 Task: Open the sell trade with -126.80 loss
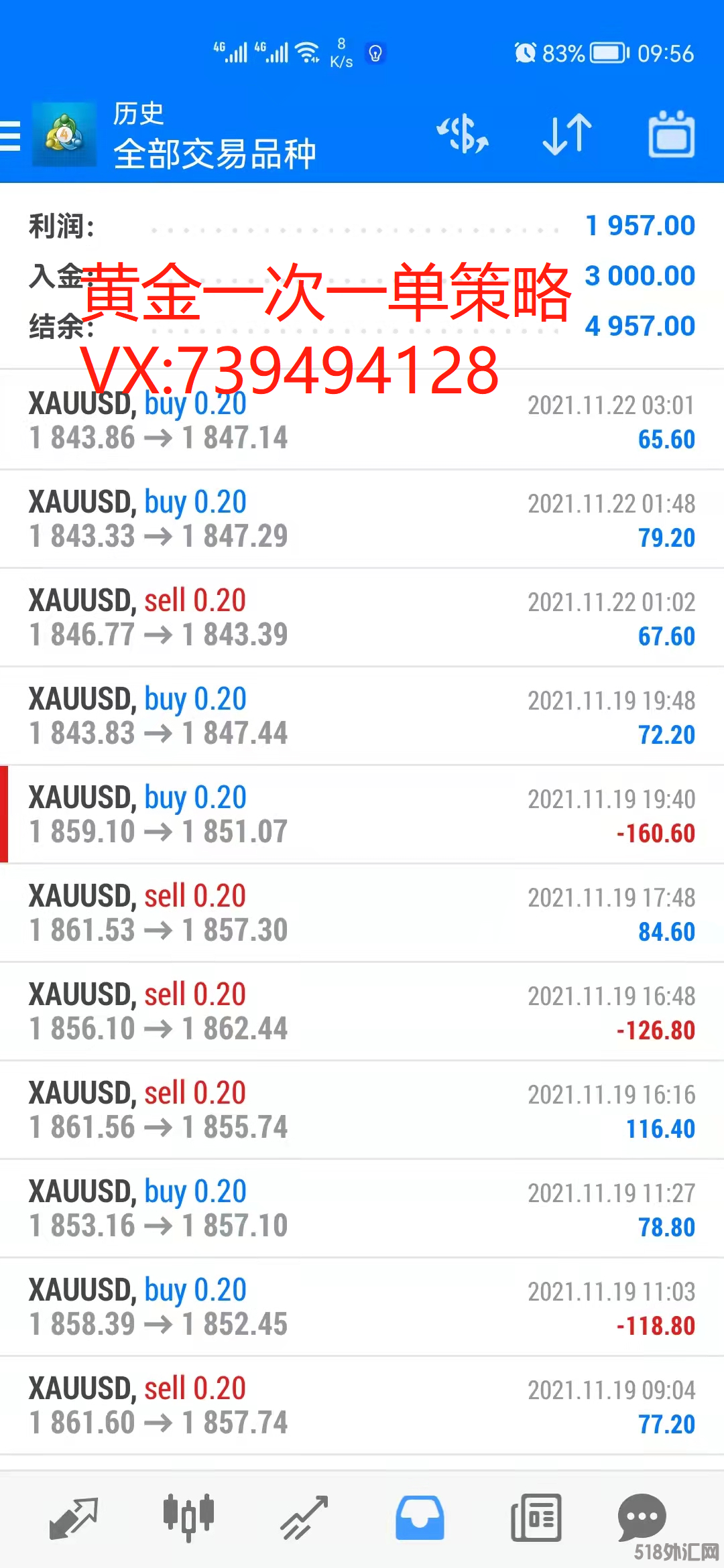tap(362, 1011)
